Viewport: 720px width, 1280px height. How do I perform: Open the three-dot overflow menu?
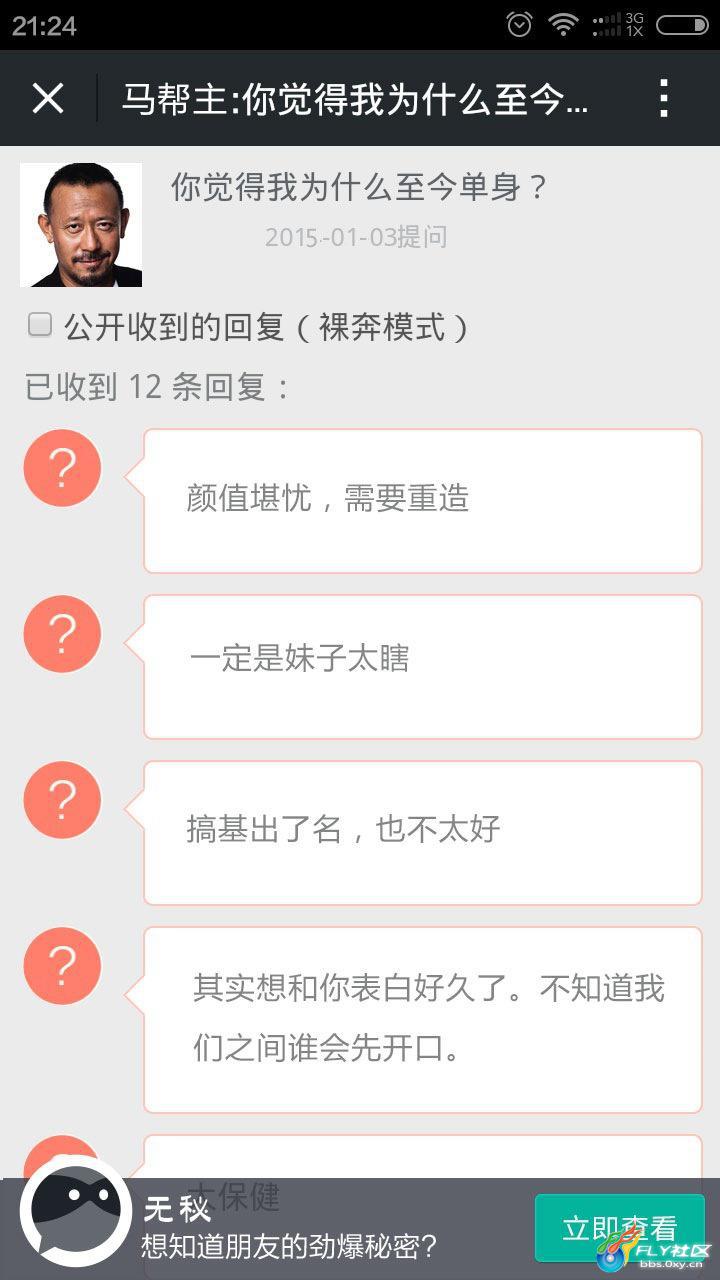coord(664,98)
